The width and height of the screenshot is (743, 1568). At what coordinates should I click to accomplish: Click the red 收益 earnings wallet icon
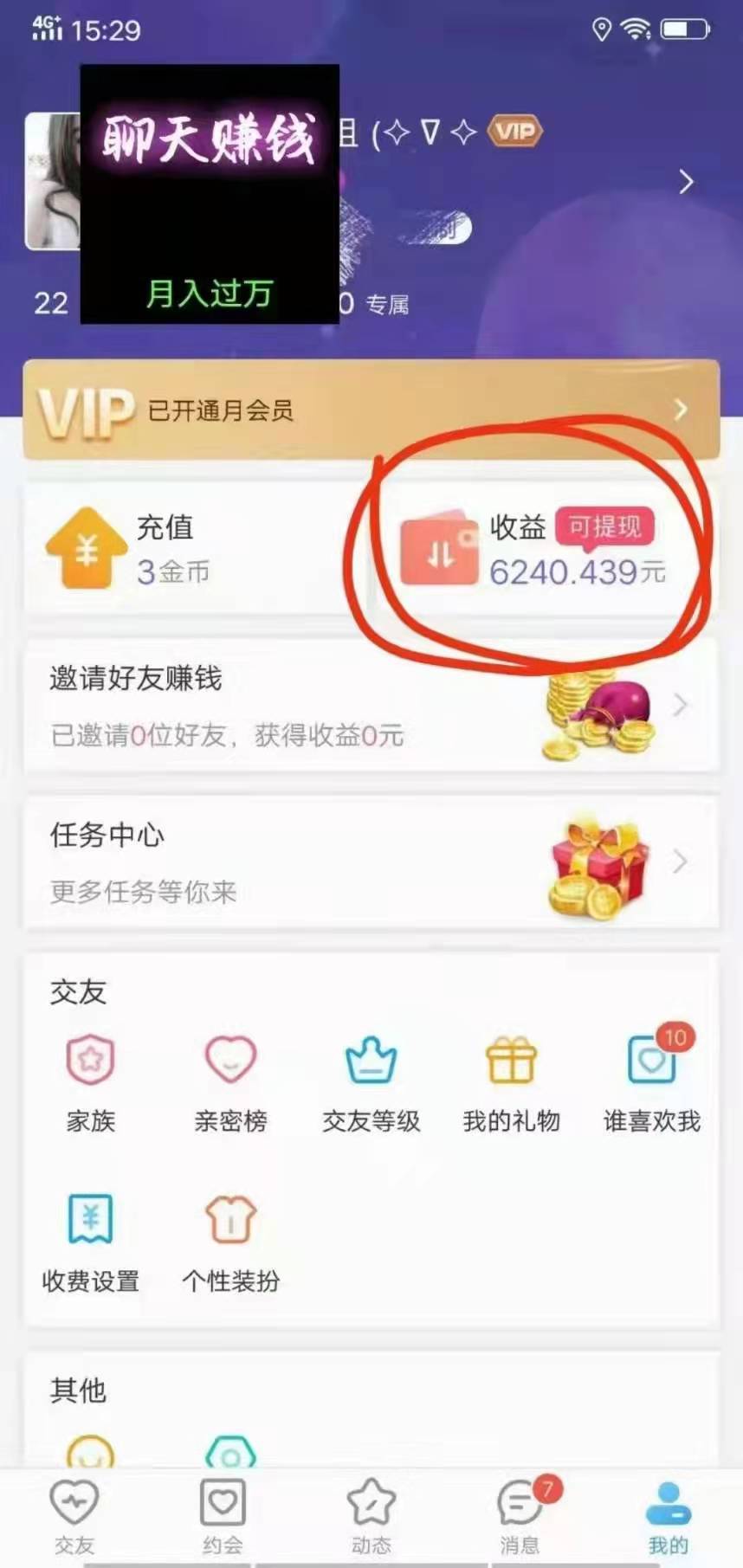[x=438, y=549]
